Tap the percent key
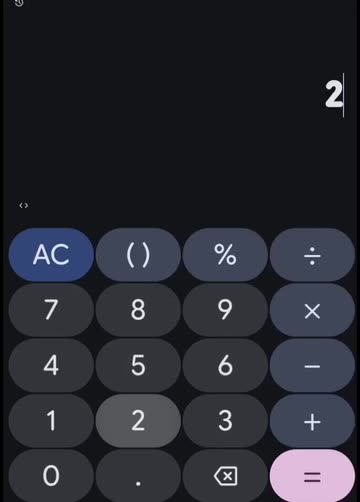This screenshot has height=502, width=360. (x=225, y=255)
